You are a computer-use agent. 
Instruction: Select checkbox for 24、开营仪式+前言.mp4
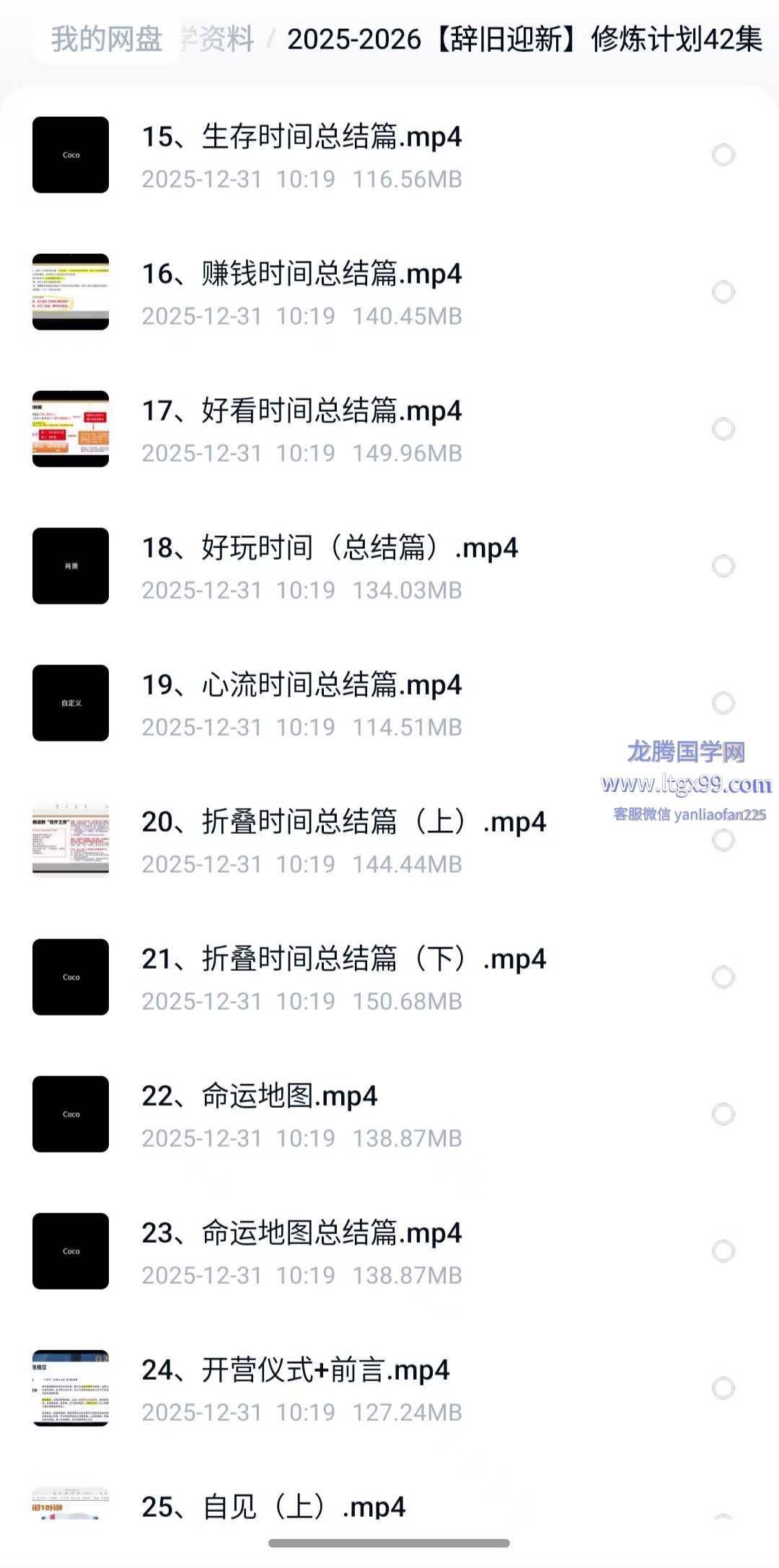click(723, 1388)
